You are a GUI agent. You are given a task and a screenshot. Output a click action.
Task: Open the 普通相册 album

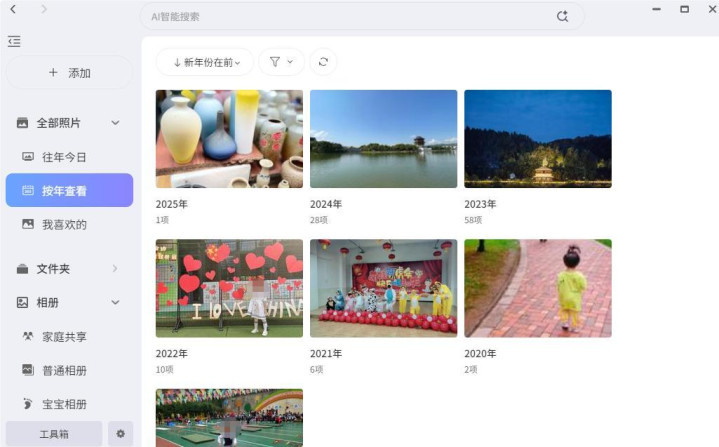[x=64, y=370]
